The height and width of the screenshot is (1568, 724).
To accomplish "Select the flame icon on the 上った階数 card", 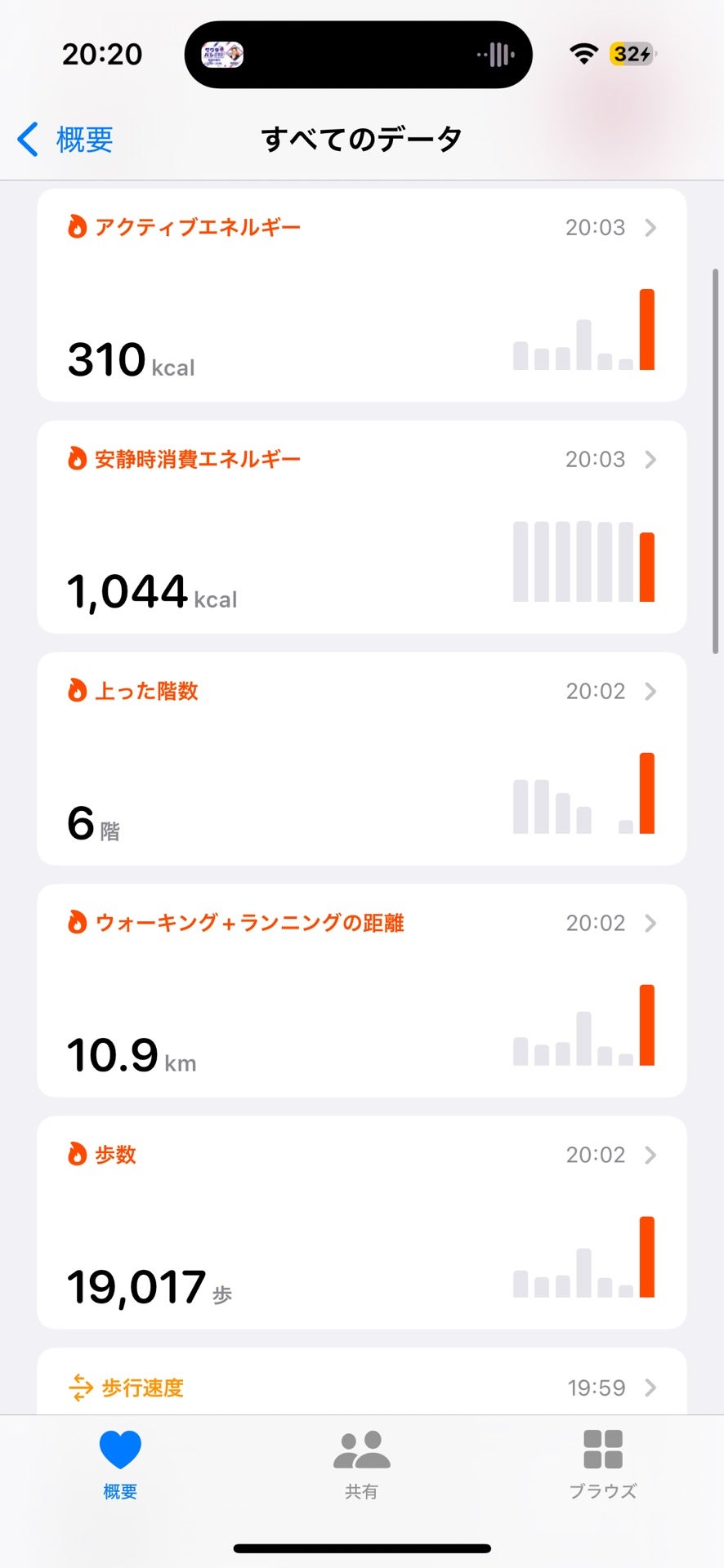I will pyautogui.click(x=77, y=691).
